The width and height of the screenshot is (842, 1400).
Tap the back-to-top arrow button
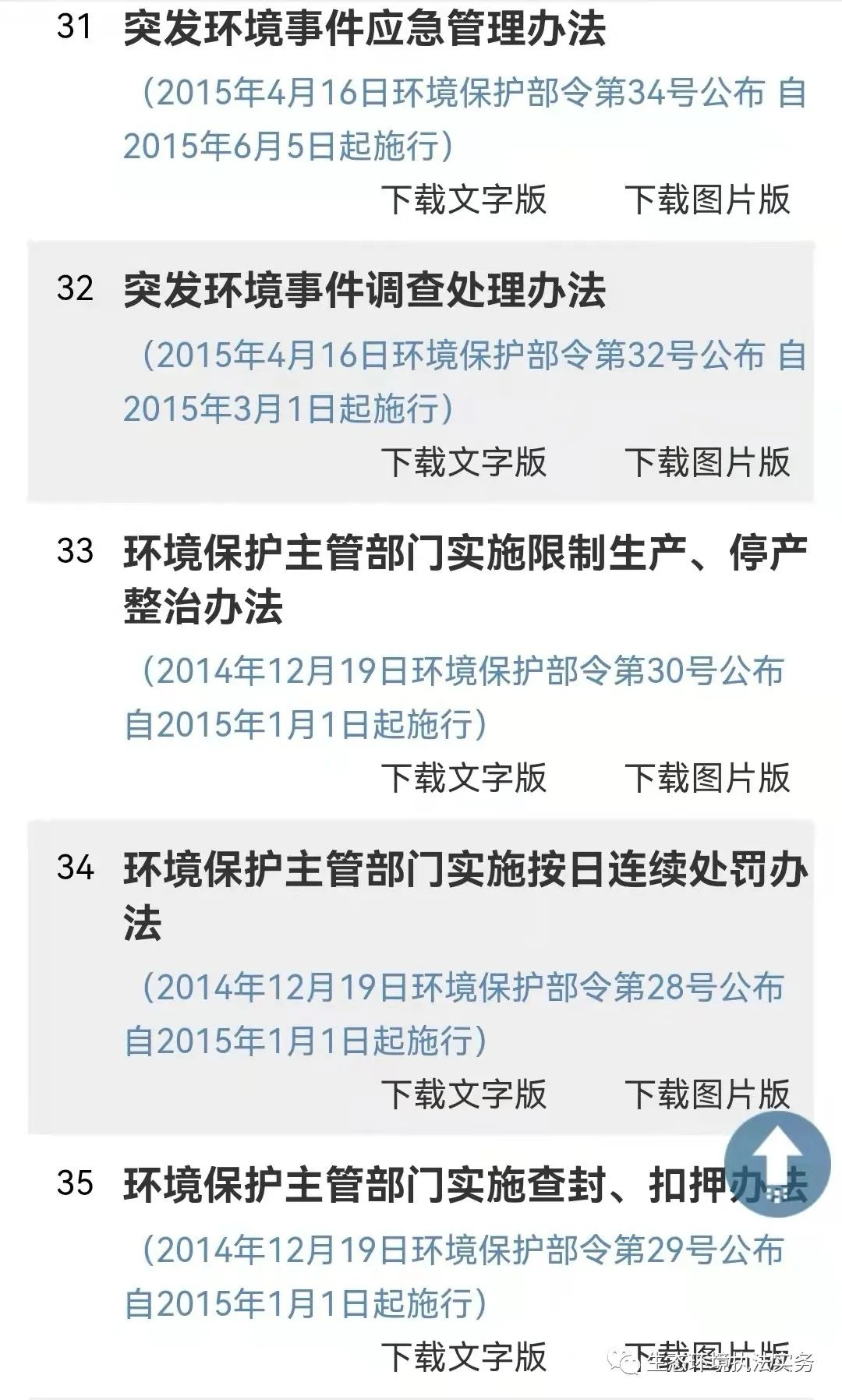pyautogui.click(x=777, y=1164)
